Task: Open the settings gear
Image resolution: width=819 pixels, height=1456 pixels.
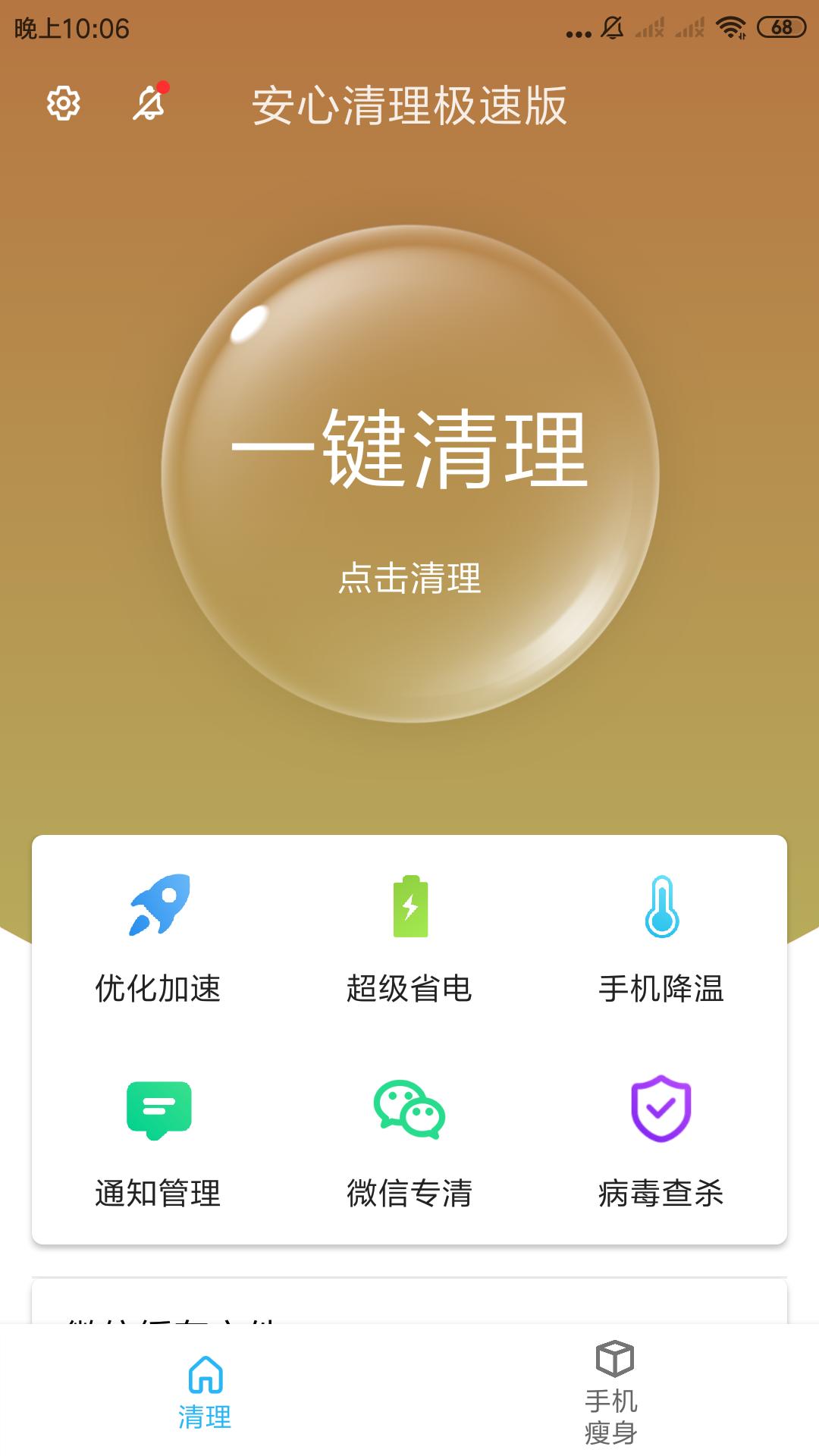Action: click(64, 103)
